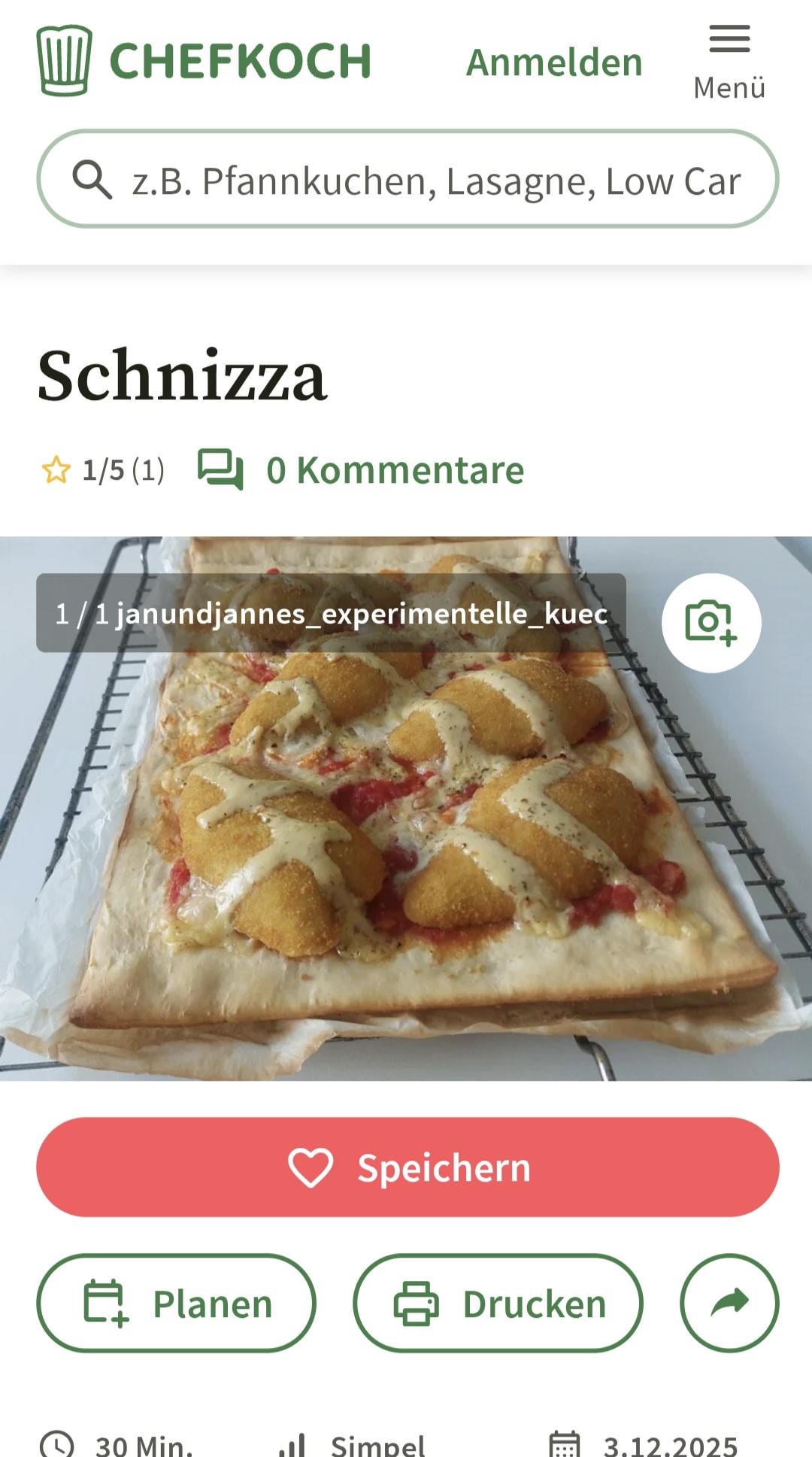Save the recipe with Speichern
Screen dimensions: 812x1457
[x=408, y=1167]
